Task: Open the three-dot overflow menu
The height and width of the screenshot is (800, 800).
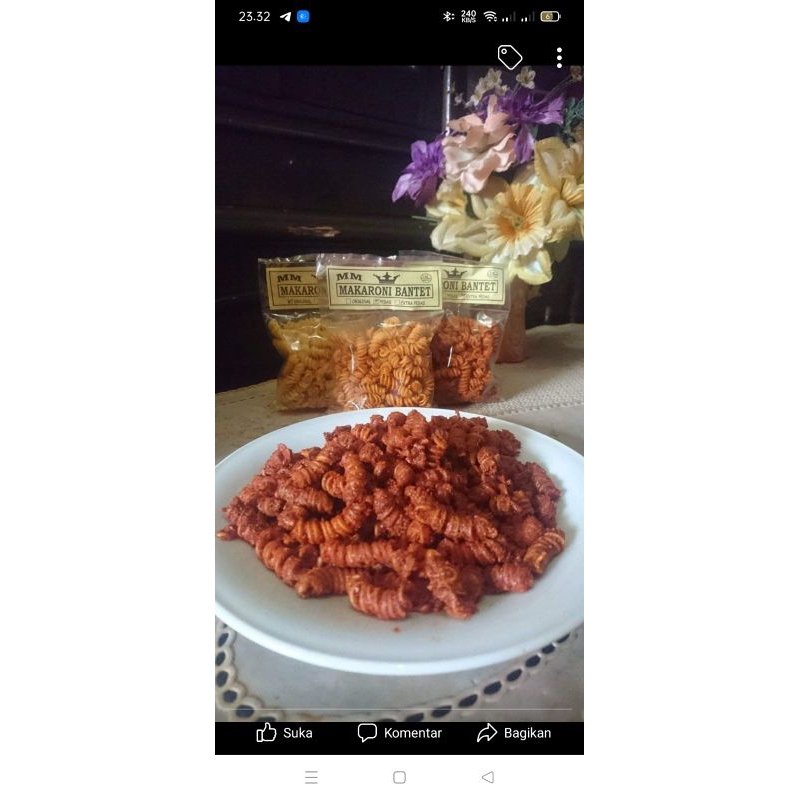Action: [x=559, y=58]
